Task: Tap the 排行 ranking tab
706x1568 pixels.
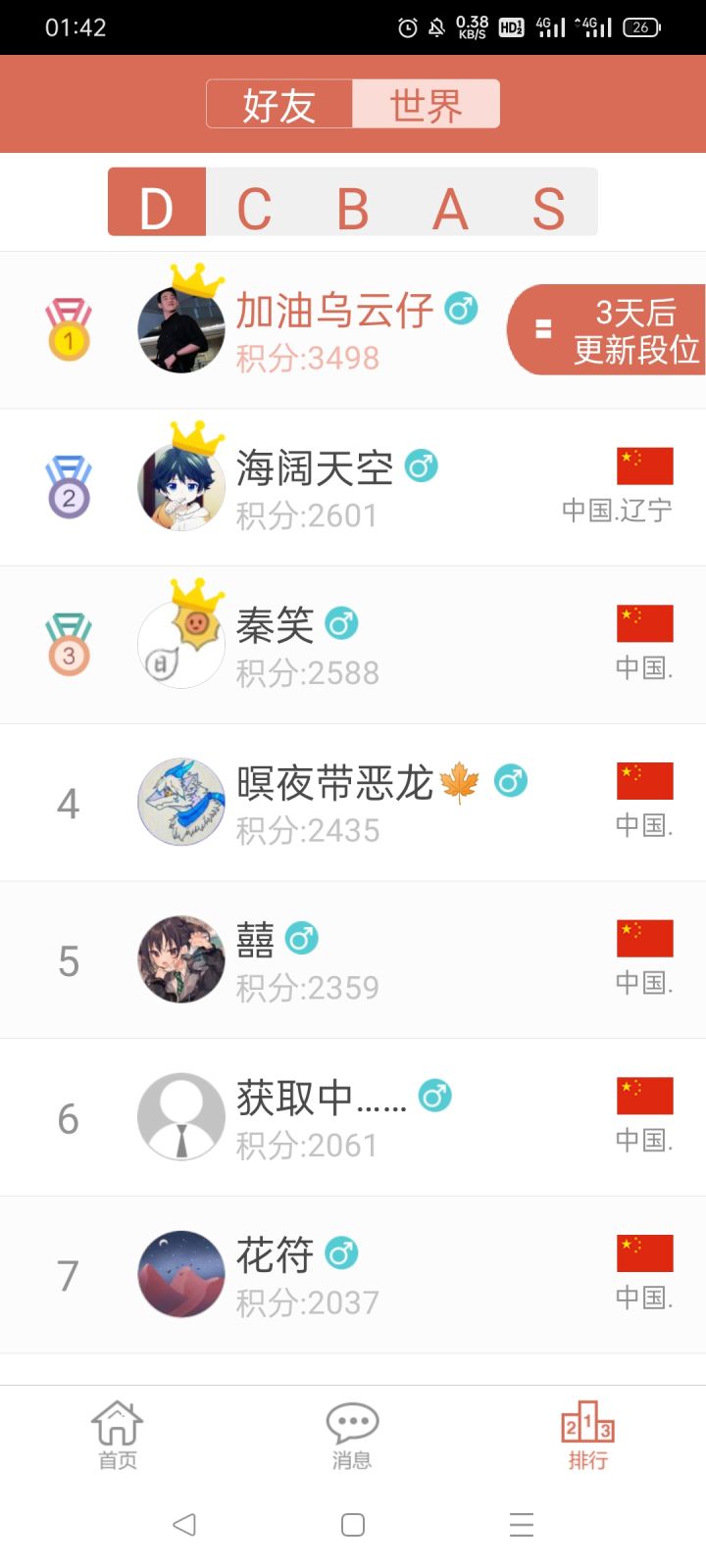Action: pyautogui.click(x=587, y=1435)
